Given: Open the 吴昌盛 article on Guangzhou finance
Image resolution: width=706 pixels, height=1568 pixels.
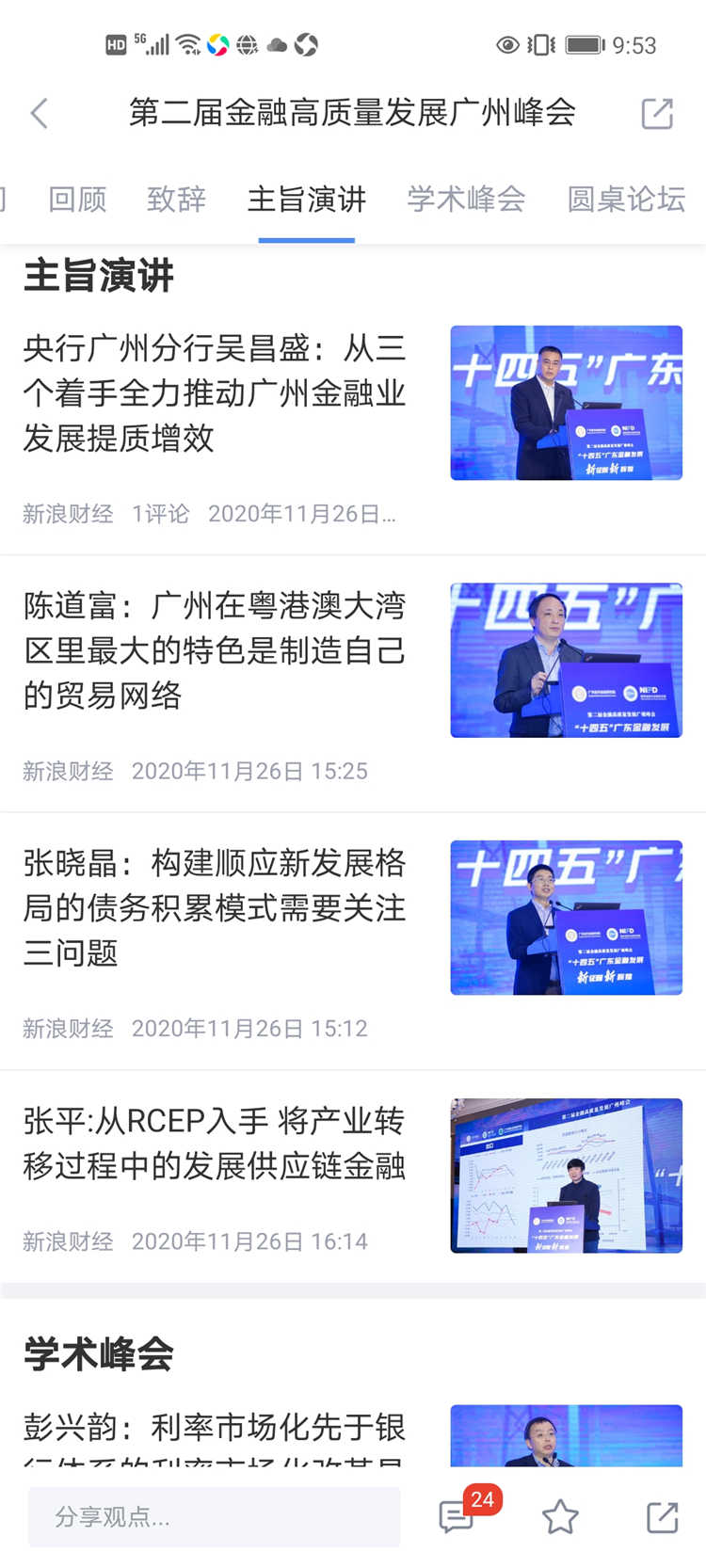Looking at the screenshot, I should point(215,393).
